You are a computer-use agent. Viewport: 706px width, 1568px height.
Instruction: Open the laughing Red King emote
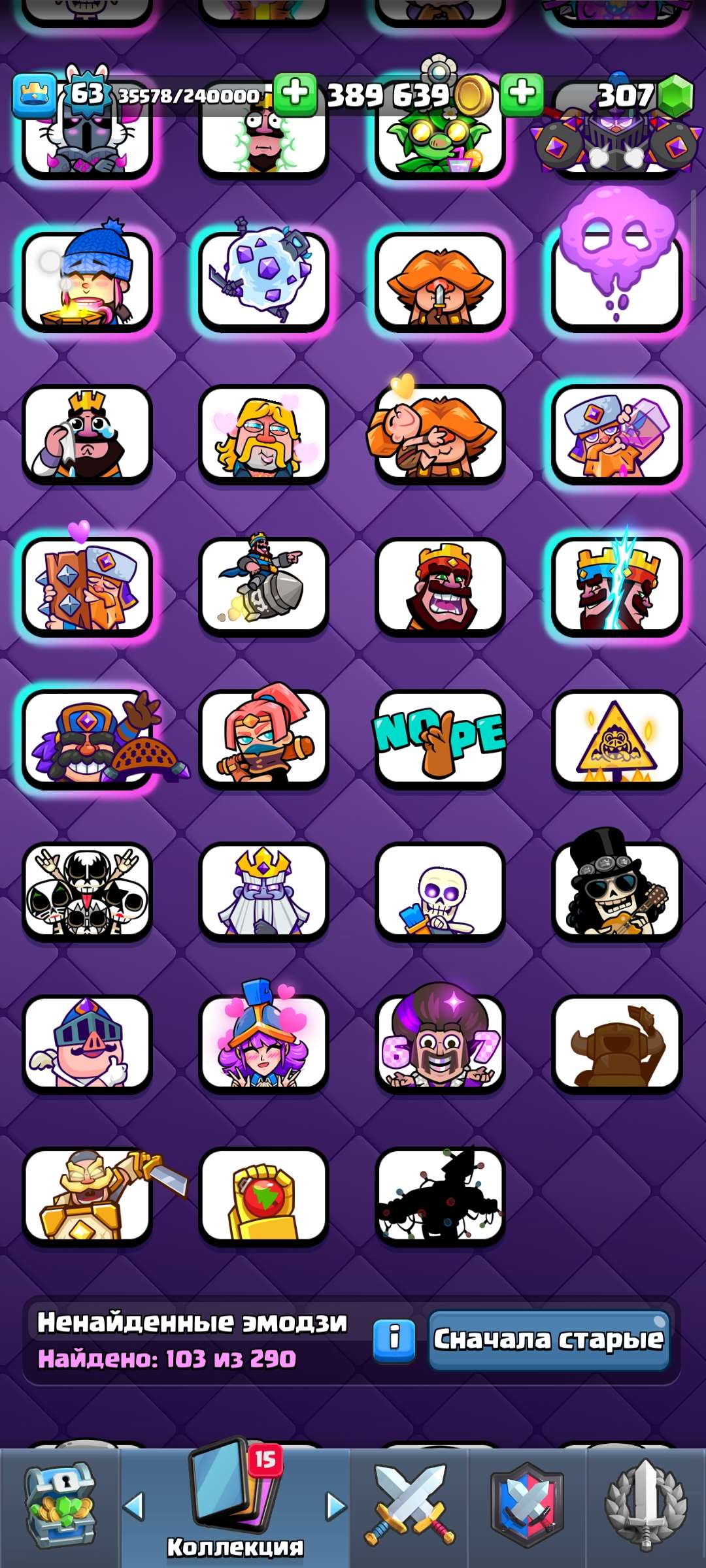(x=440, y=585)
